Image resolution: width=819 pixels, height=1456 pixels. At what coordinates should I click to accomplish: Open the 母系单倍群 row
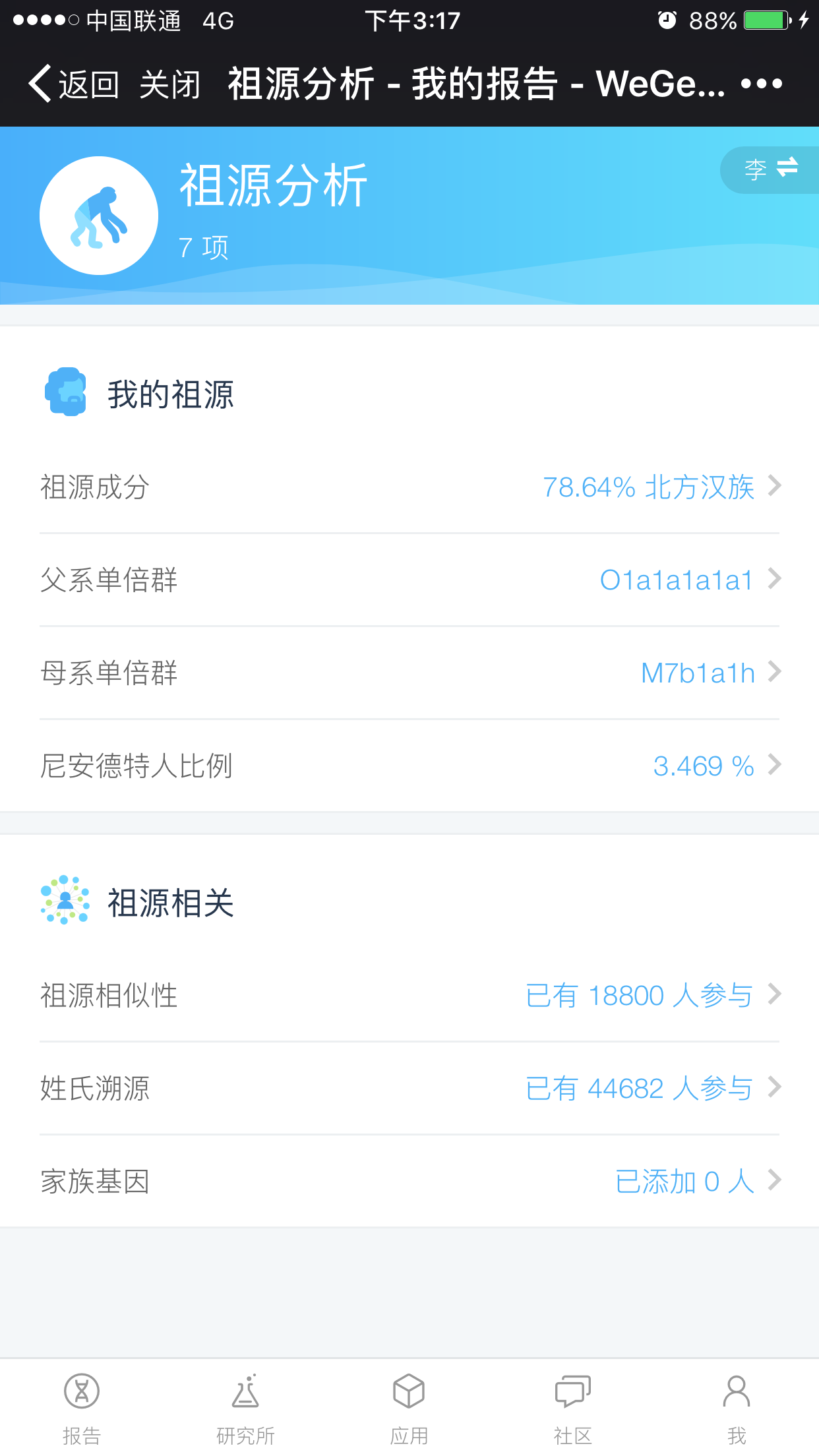(x=409, y=673)
